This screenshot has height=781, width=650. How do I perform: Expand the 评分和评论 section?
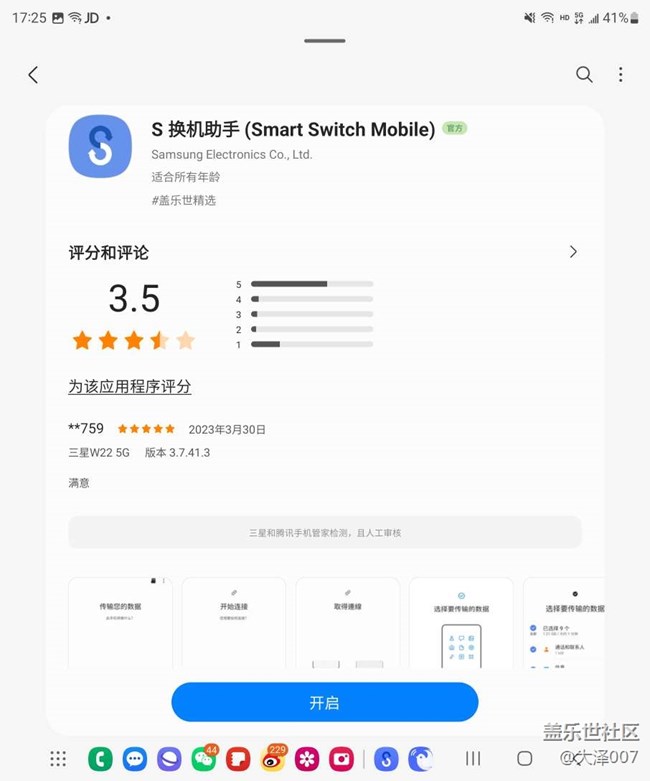[573, 252]
